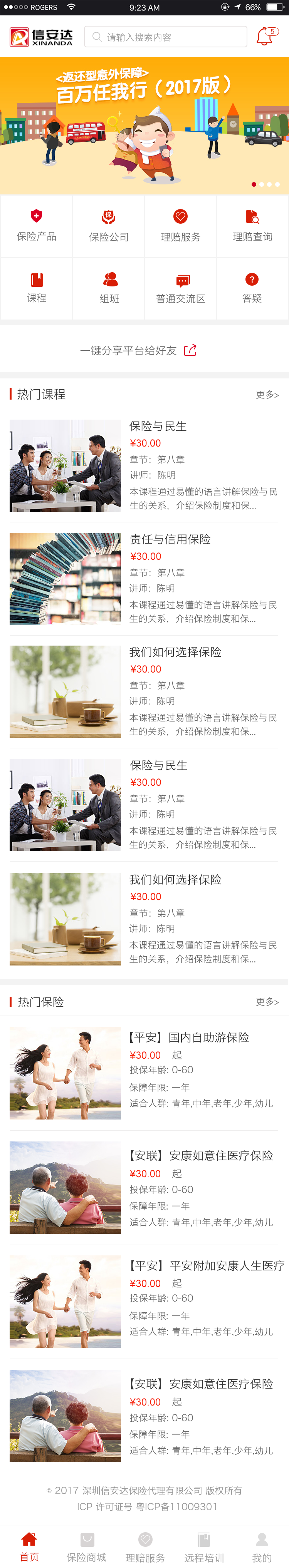Enter 普通交流区 forum
This screenshot has width=289, height=1568.
point(180,288)
